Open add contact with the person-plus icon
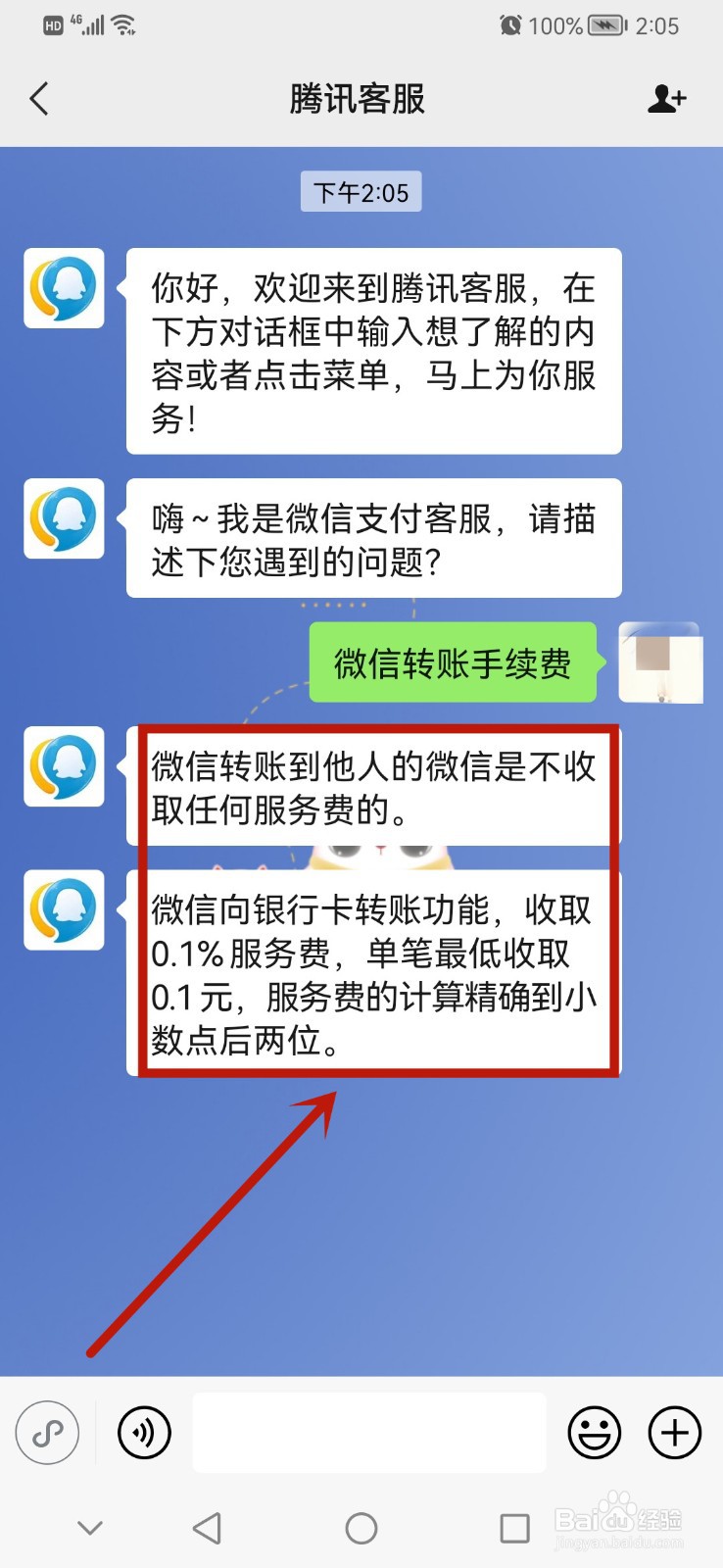The height and width of the screenshot is (1568, 723). pos(666,98)
